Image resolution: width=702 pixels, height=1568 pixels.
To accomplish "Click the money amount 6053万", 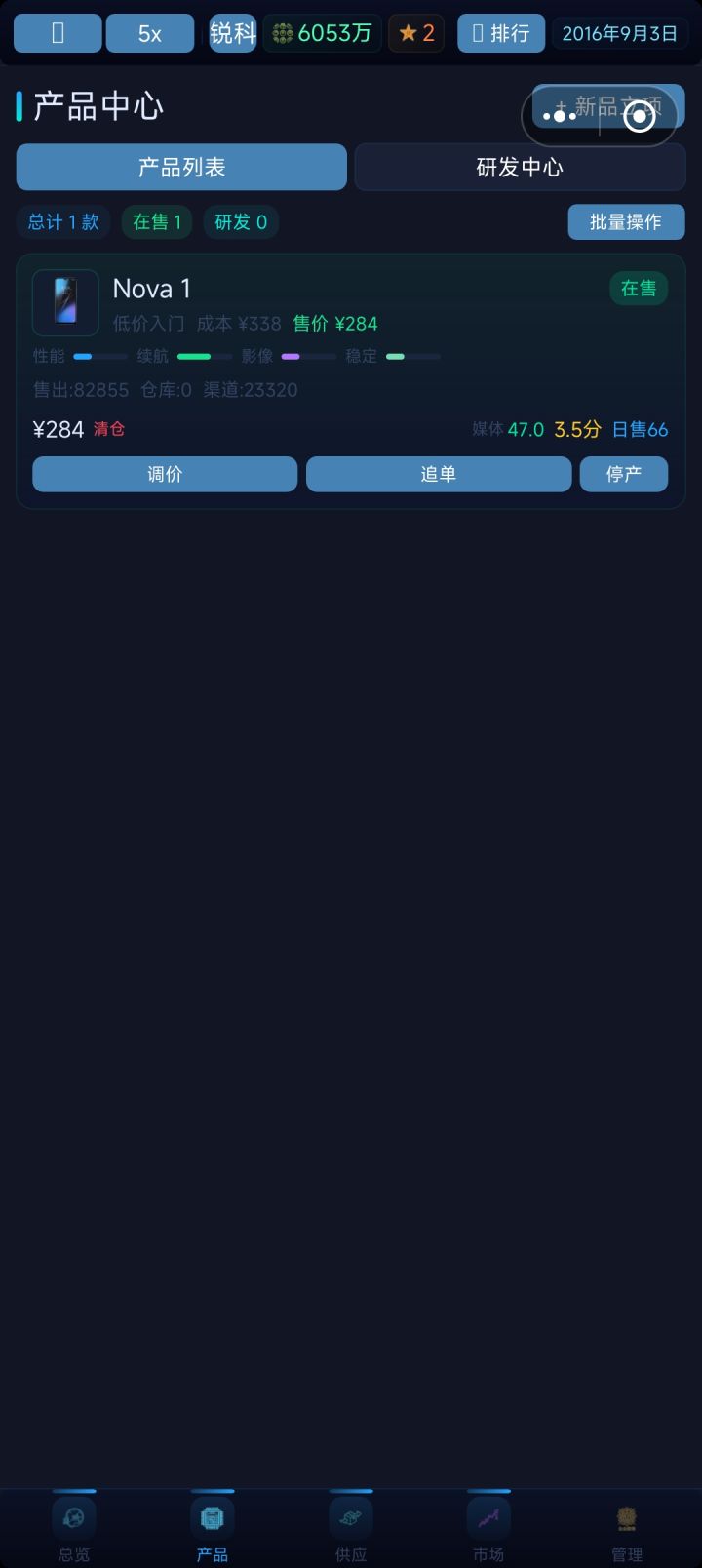I will (322, 32).
